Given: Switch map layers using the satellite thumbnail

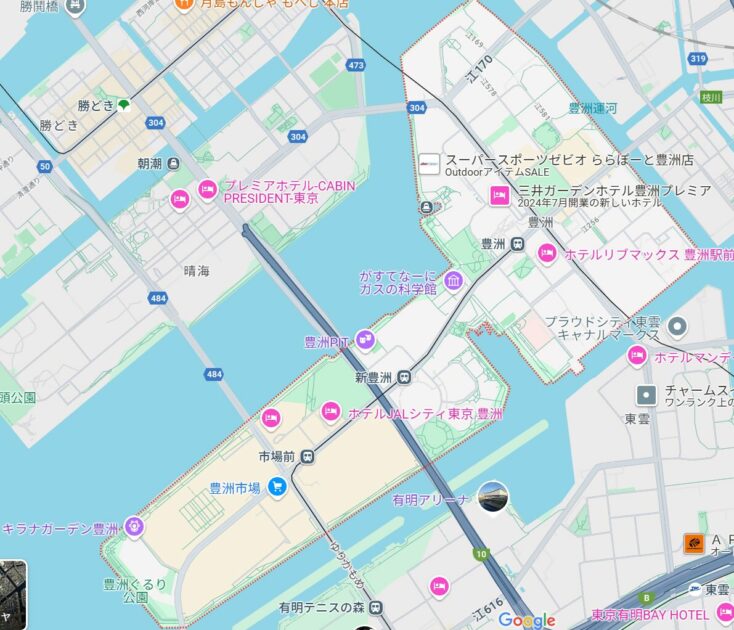Looking at the screenshot, I should (x=12, y=594).
